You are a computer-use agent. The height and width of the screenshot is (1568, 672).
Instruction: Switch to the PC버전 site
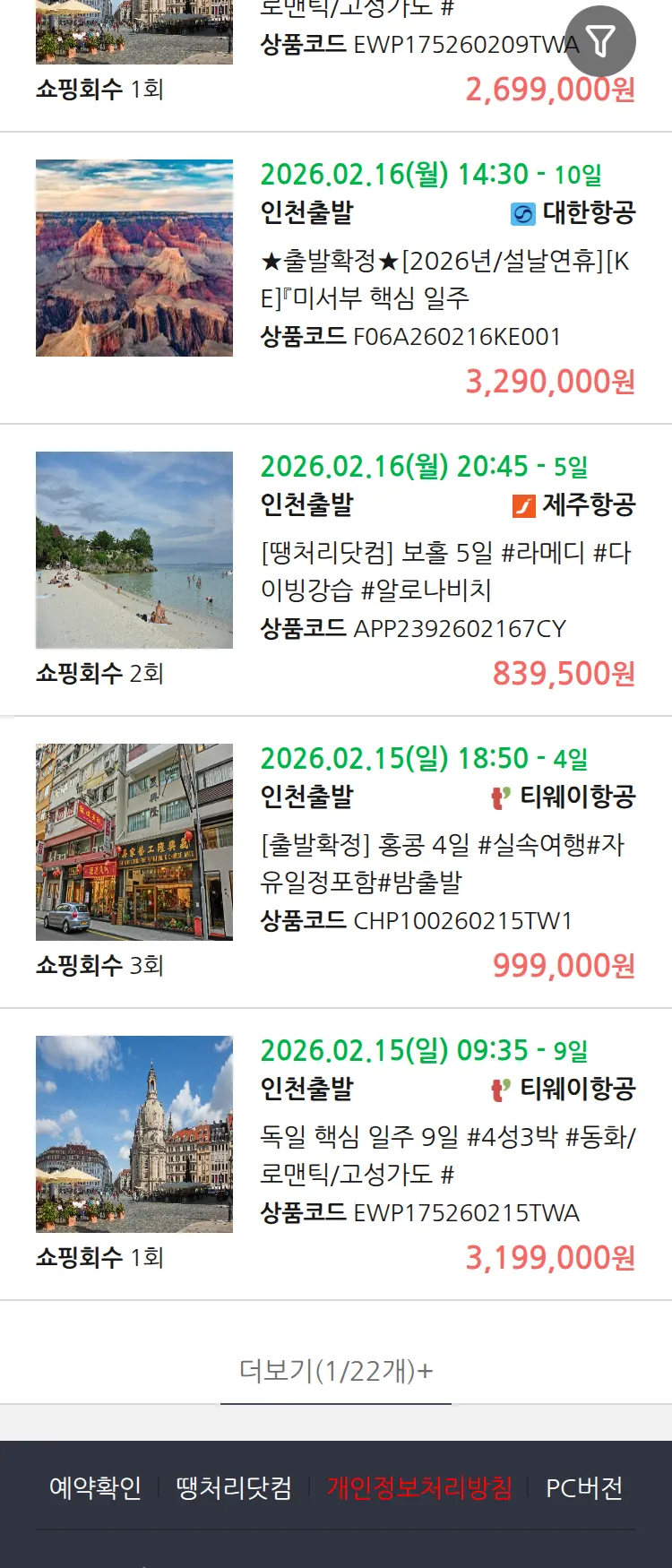click(x=584, y=1488)
